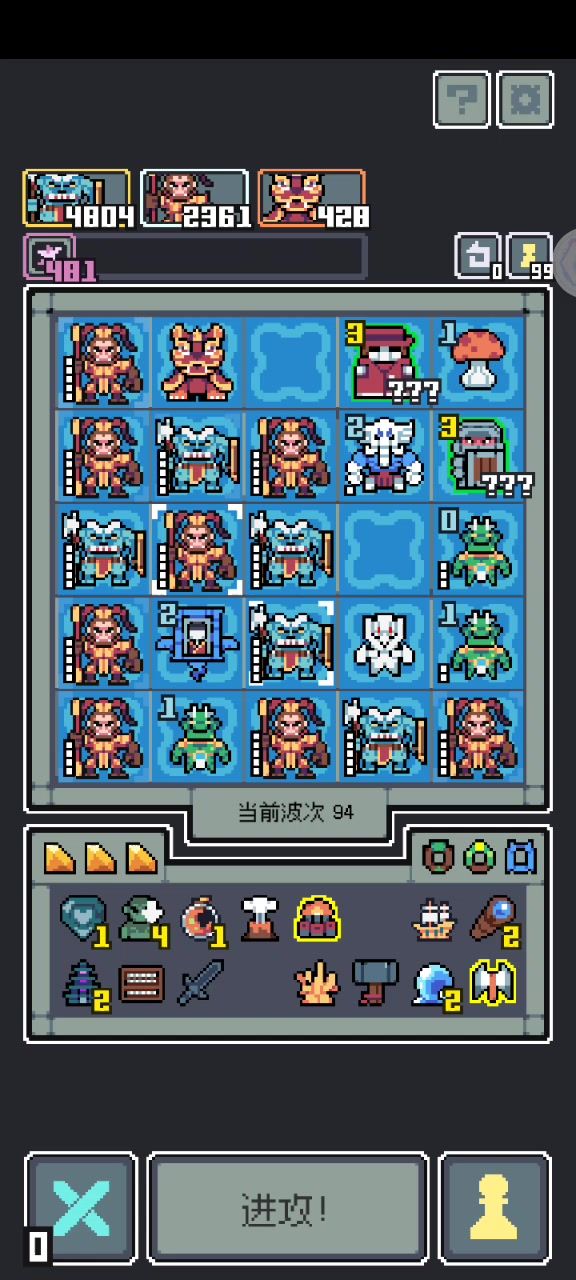Inspect the crystal ball item with 2
This screenshot has height=1280, width=576.
tap(436, 984)
